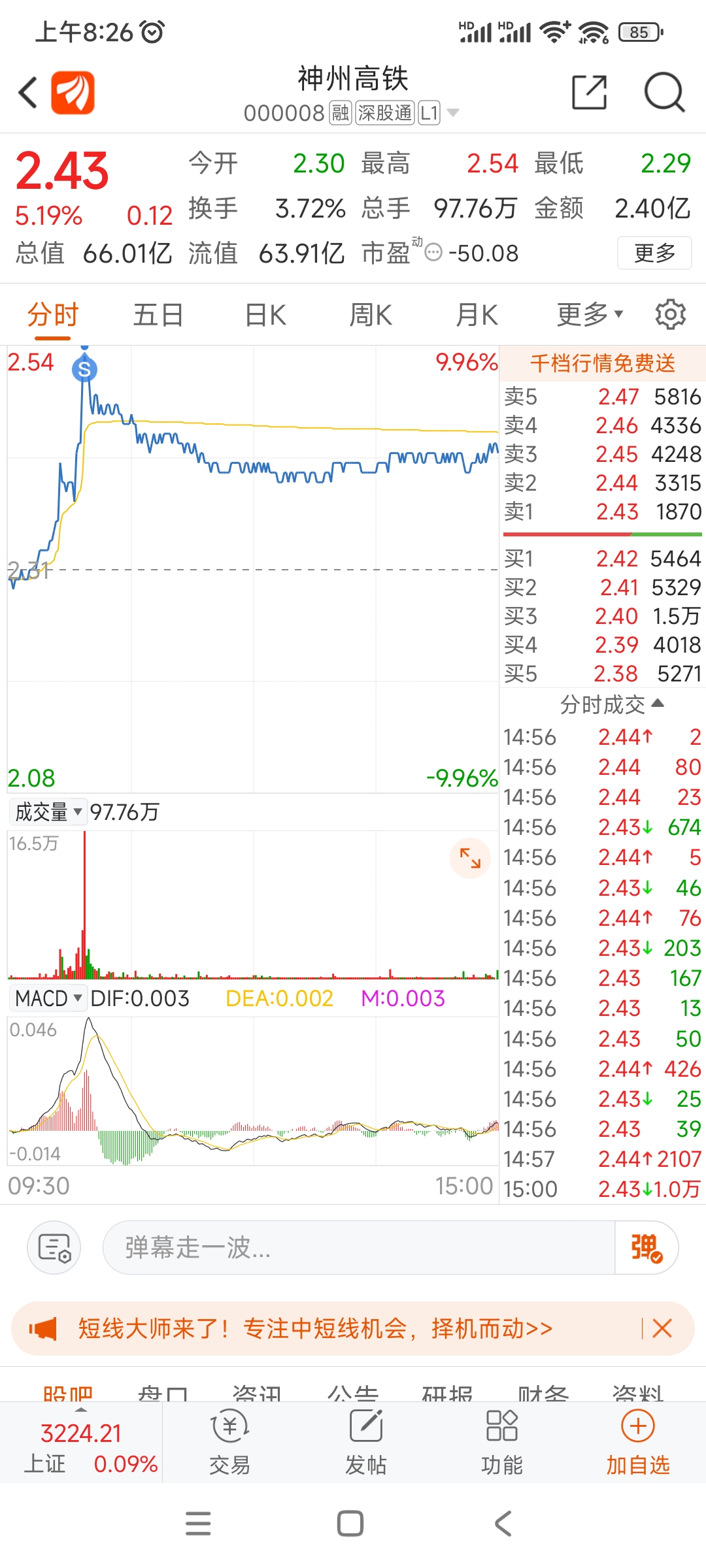Open the 千档行情免费送 promotion
The height and width of the screenshot is (1568, 706).
[602, 363]
